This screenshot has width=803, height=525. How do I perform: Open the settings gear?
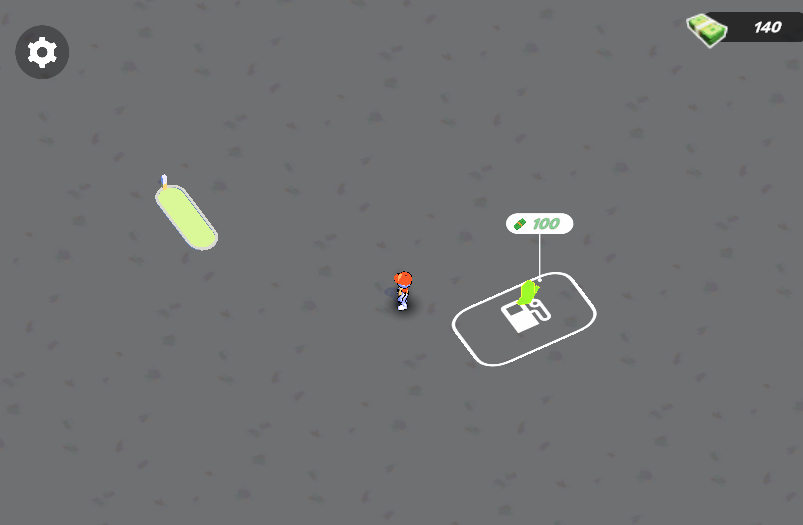42,52
